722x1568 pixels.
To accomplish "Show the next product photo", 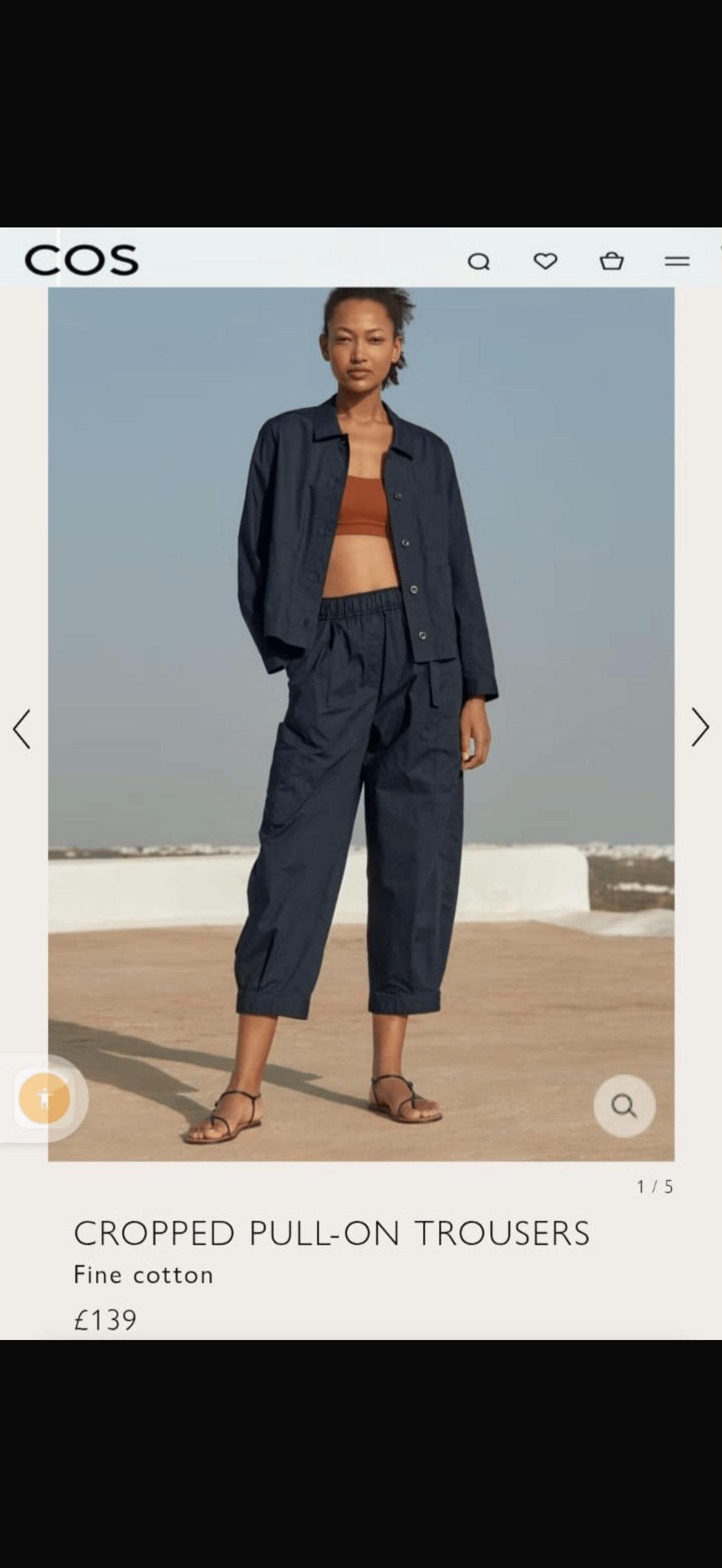I will [x=700, y=727].
